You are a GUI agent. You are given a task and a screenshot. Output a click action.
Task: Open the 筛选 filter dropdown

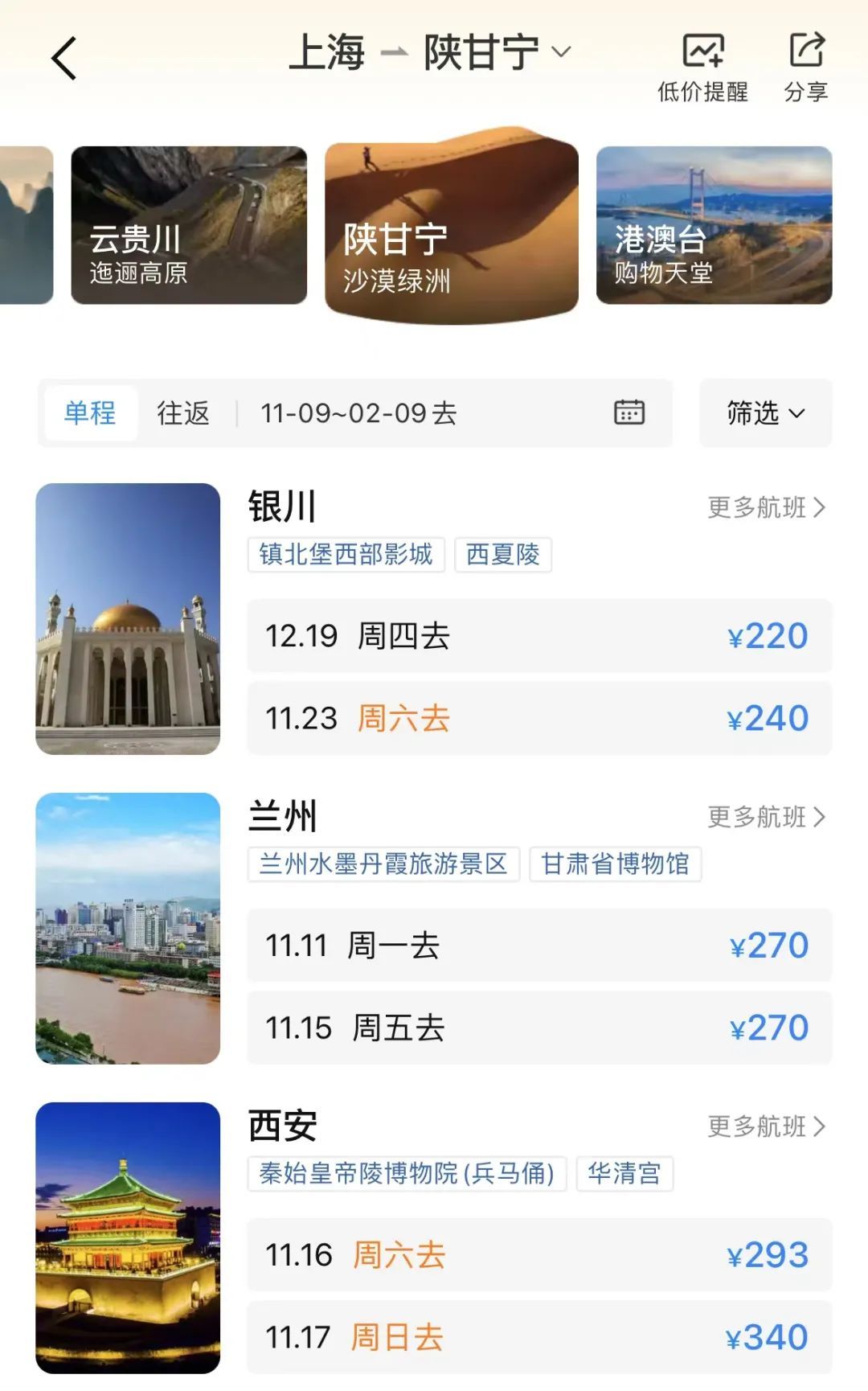coord(764,412)
